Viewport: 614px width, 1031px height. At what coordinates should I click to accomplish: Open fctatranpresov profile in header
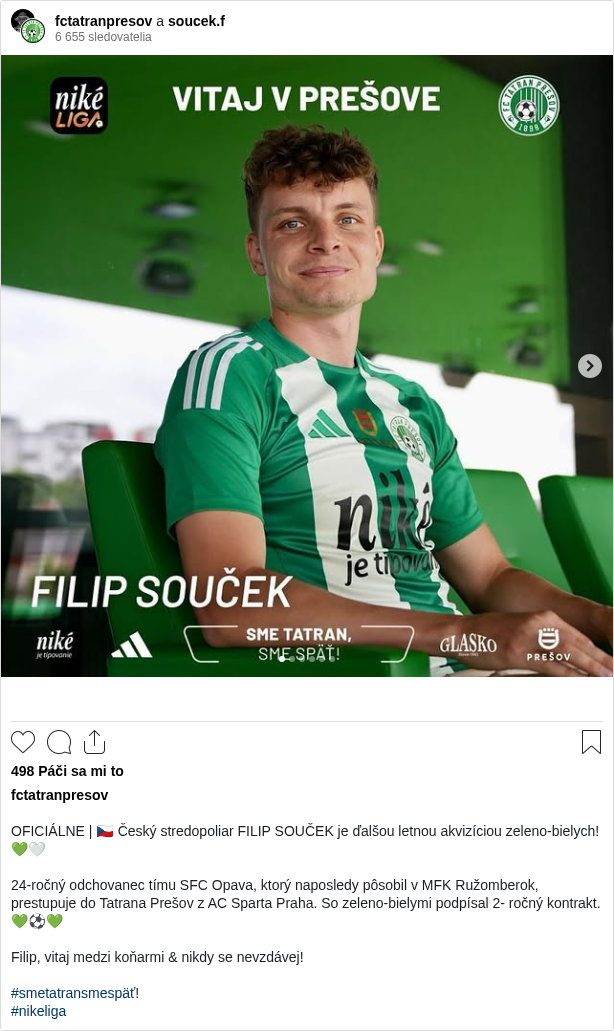(x=103, y=21)
